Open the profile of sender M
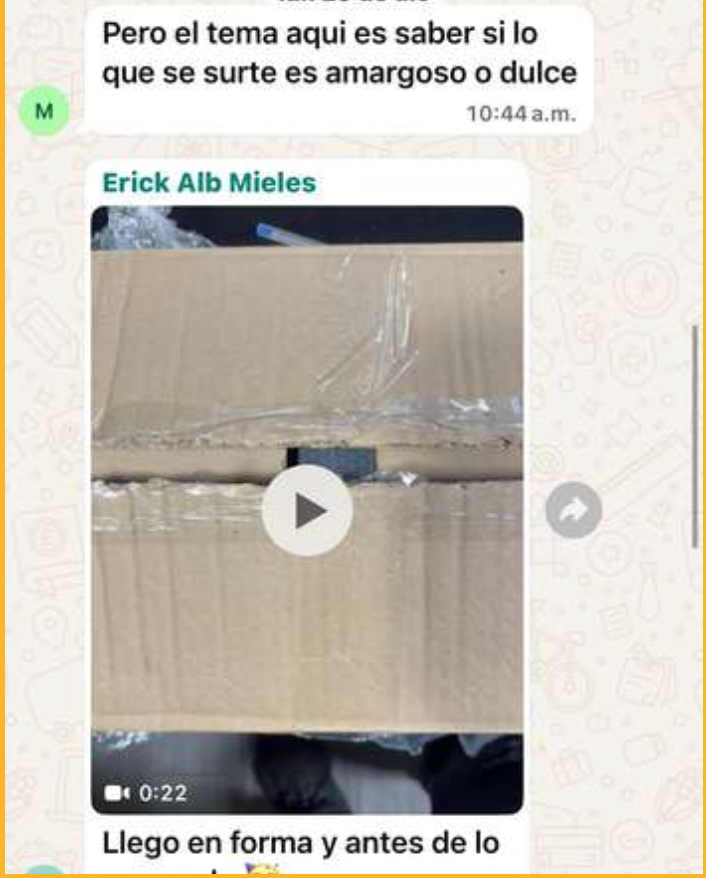The width and height of the screenshot is (706, 878). coord(44,110)
